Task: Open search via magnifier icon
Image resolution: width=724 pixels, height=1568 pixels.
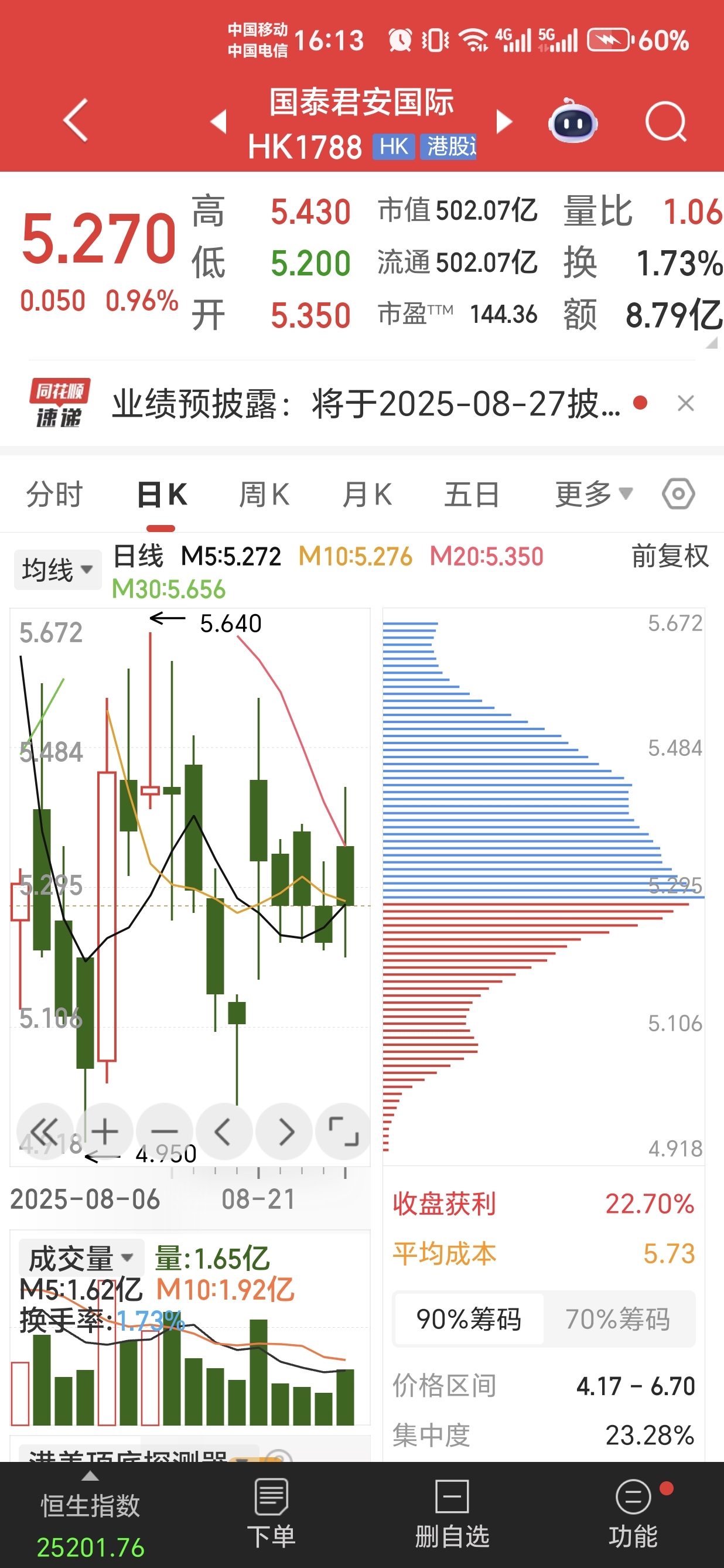Action: click(x=665, y=121)
